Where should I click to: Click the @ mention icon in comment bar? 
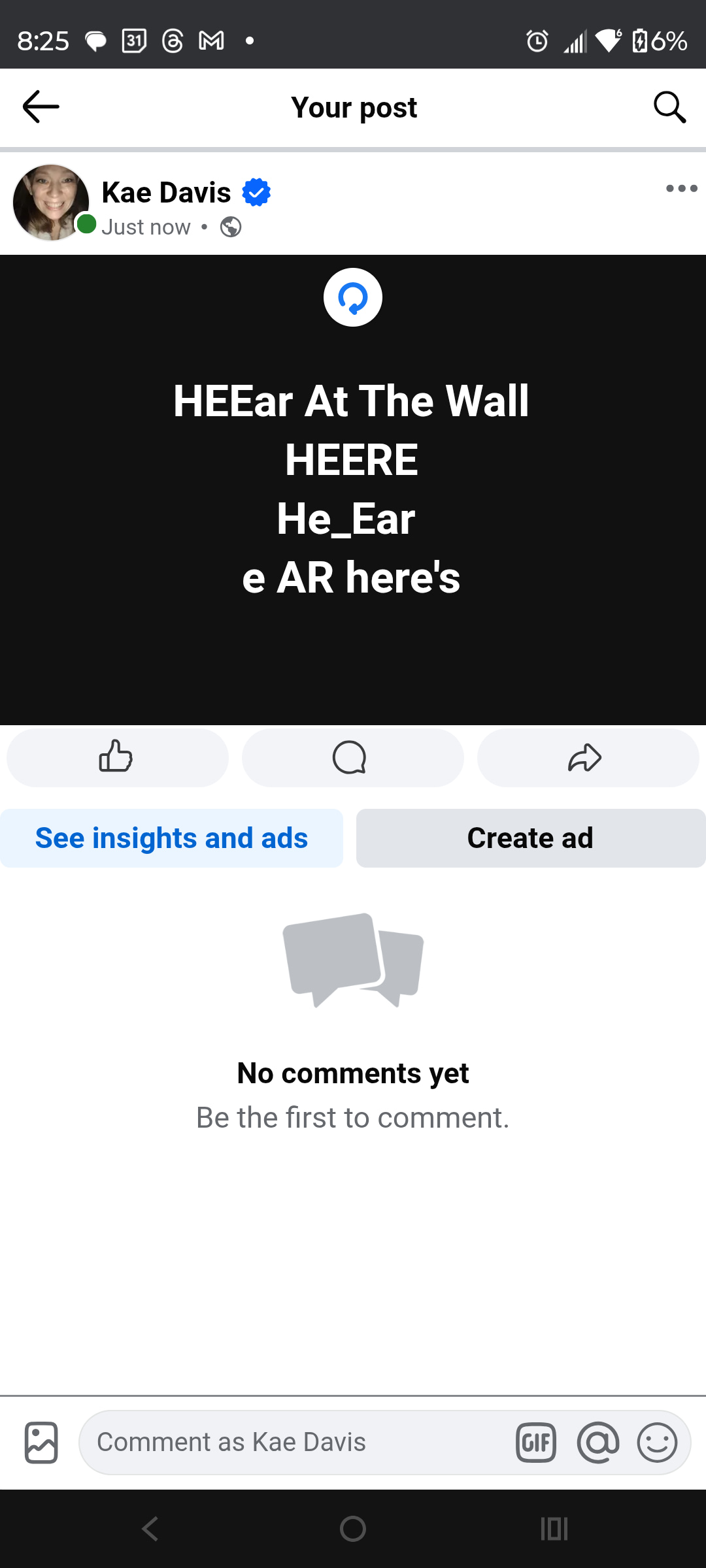click(598, 1443)
